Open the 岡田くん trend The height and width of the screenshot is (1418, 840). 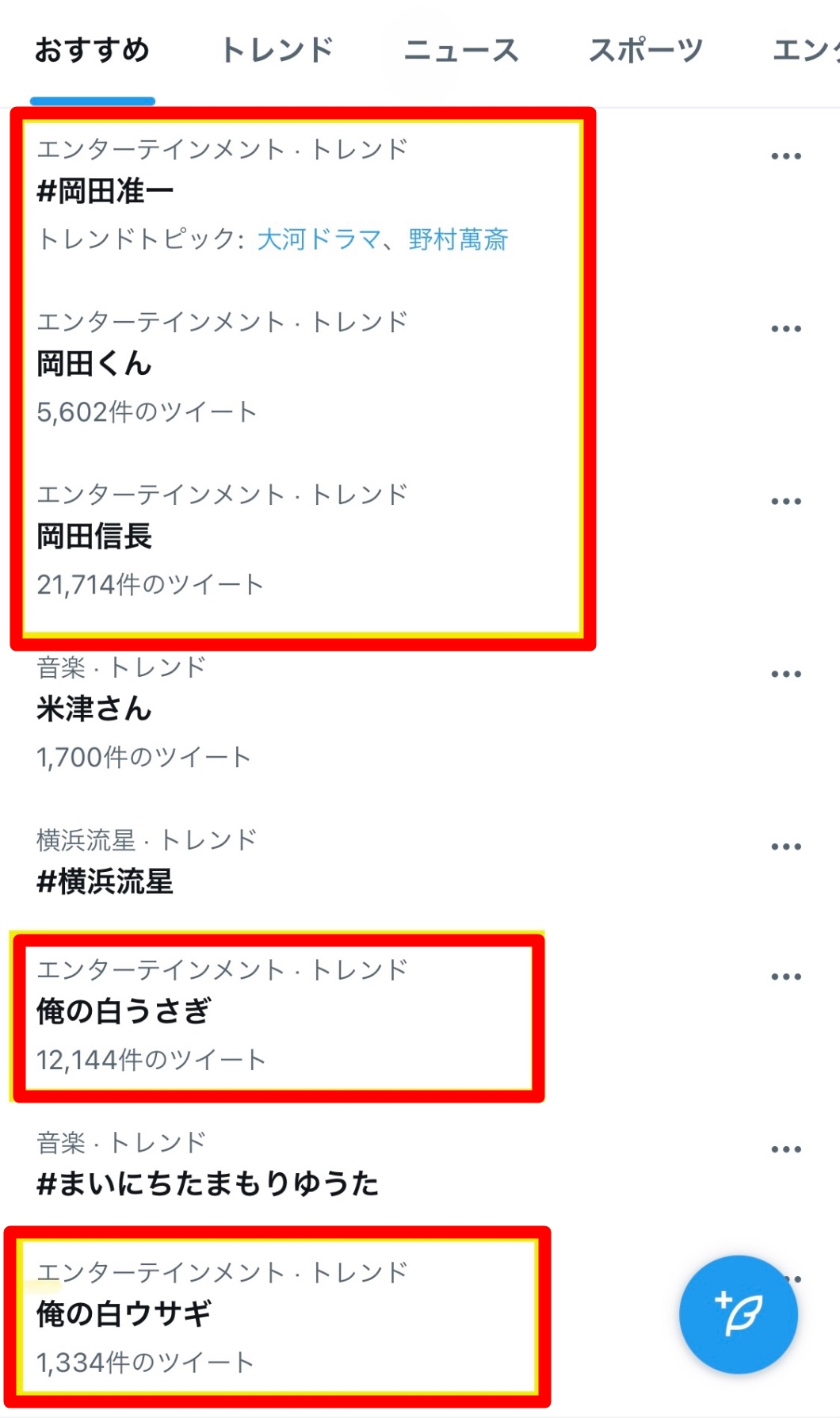tap(94, 364)
